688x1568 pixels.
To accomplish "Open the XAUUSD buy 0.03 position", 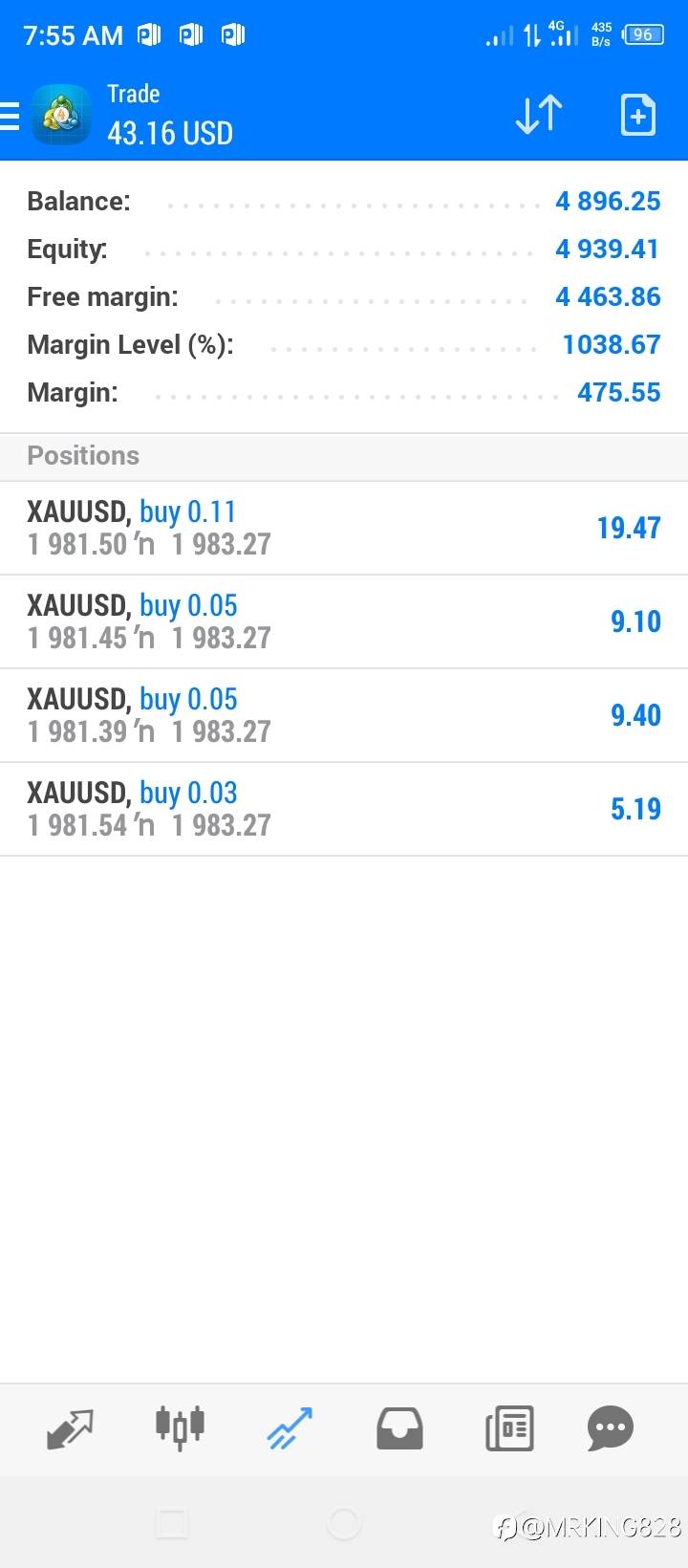I will (x=344, y=809).
